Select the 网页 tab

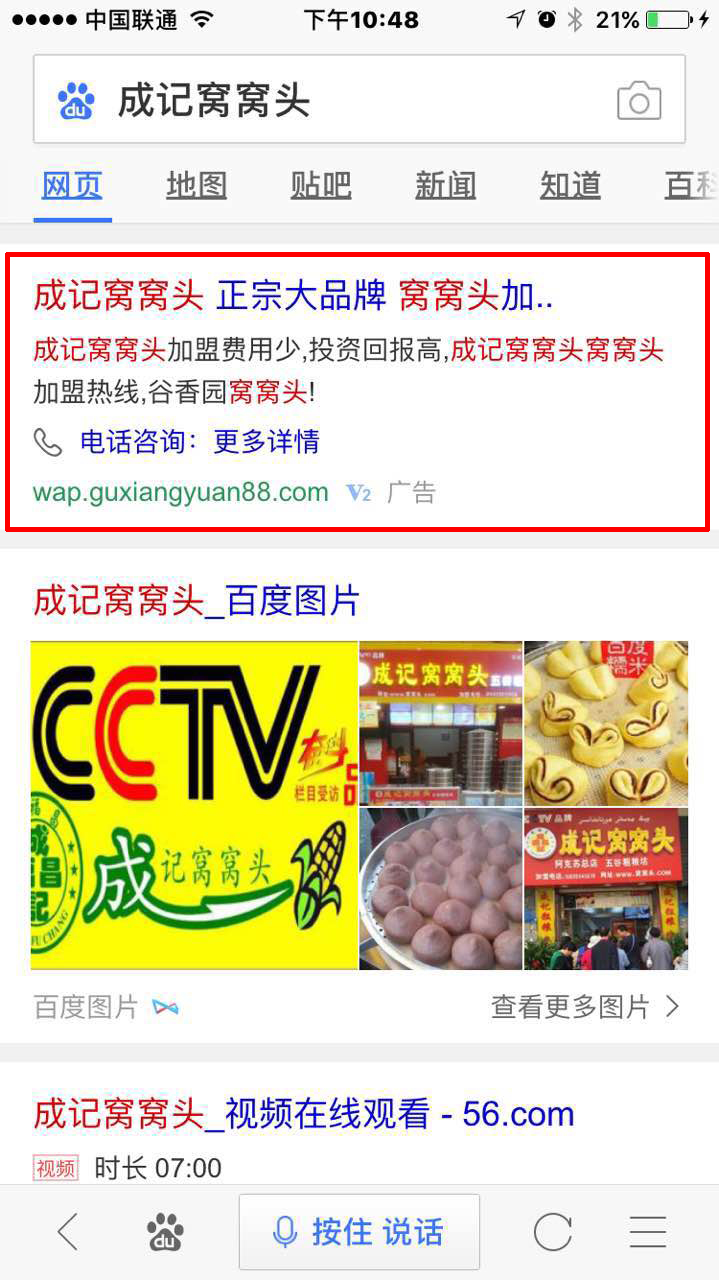[x=72, y=186]
